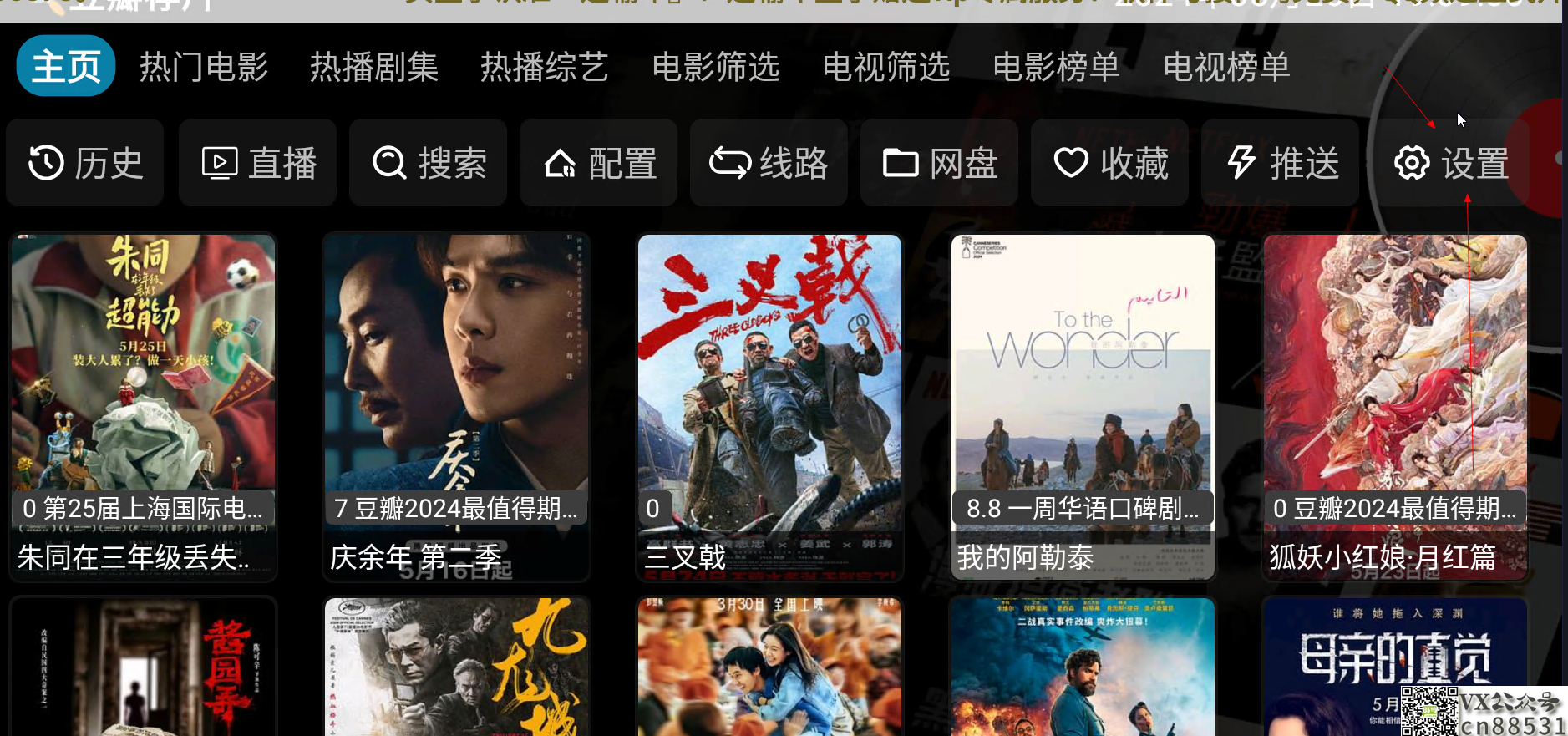Open 网盘 cloud drive
The height and width of the screenshot is (736, 1568).
tap(940, 163)
